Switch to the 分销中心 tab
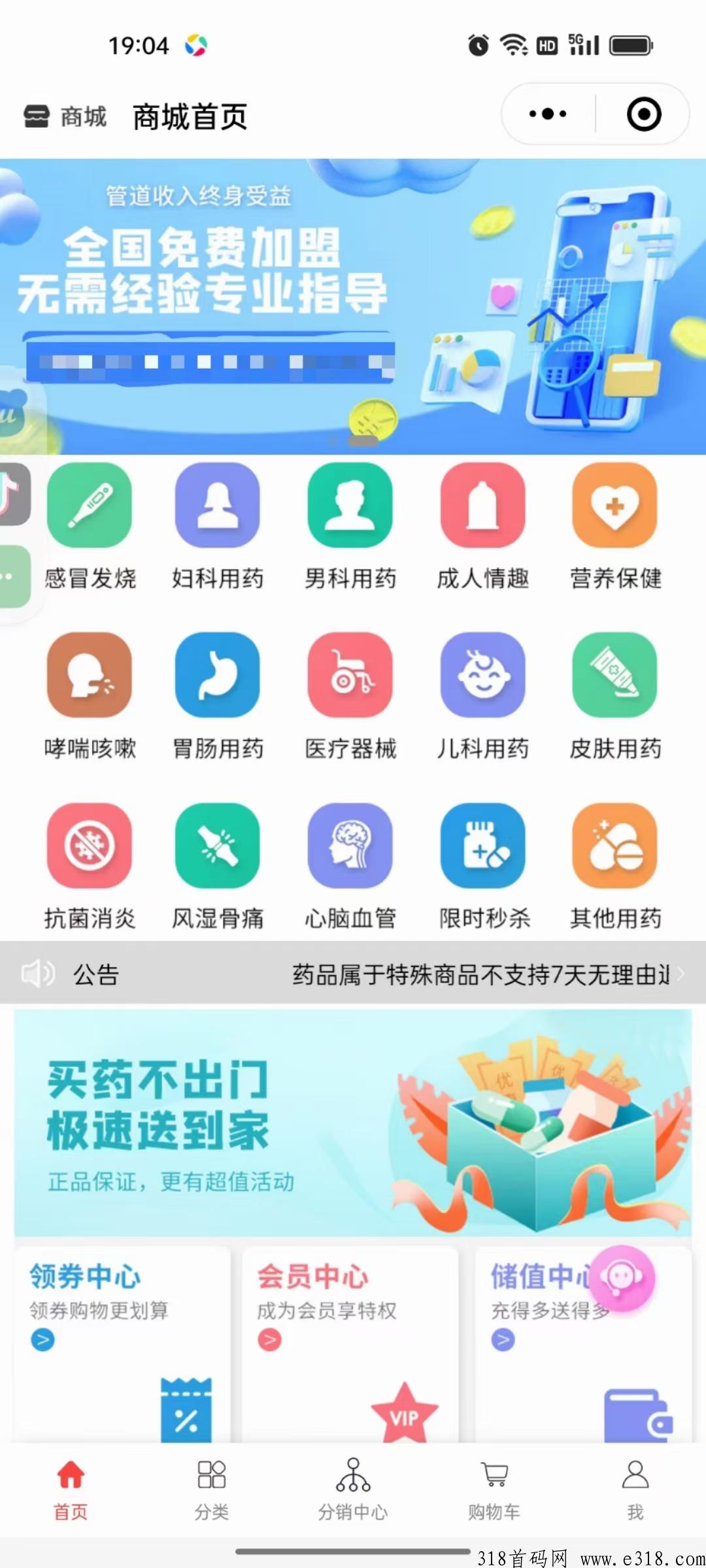This screenshot has height=1568, width=706. (353, 1490)
